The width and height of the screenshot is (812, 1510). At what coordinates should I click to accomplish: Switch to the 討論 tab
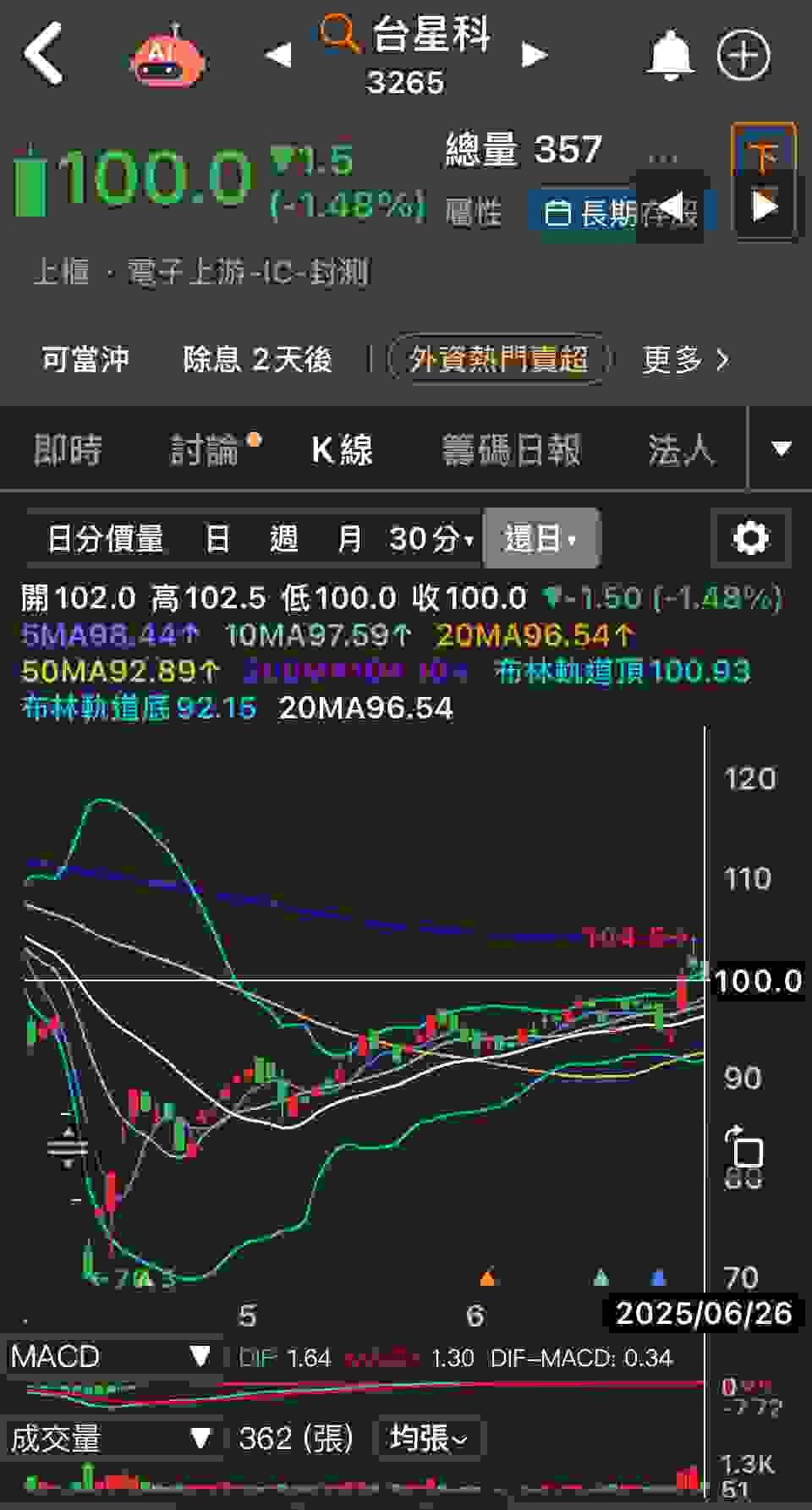coord(206,449)
